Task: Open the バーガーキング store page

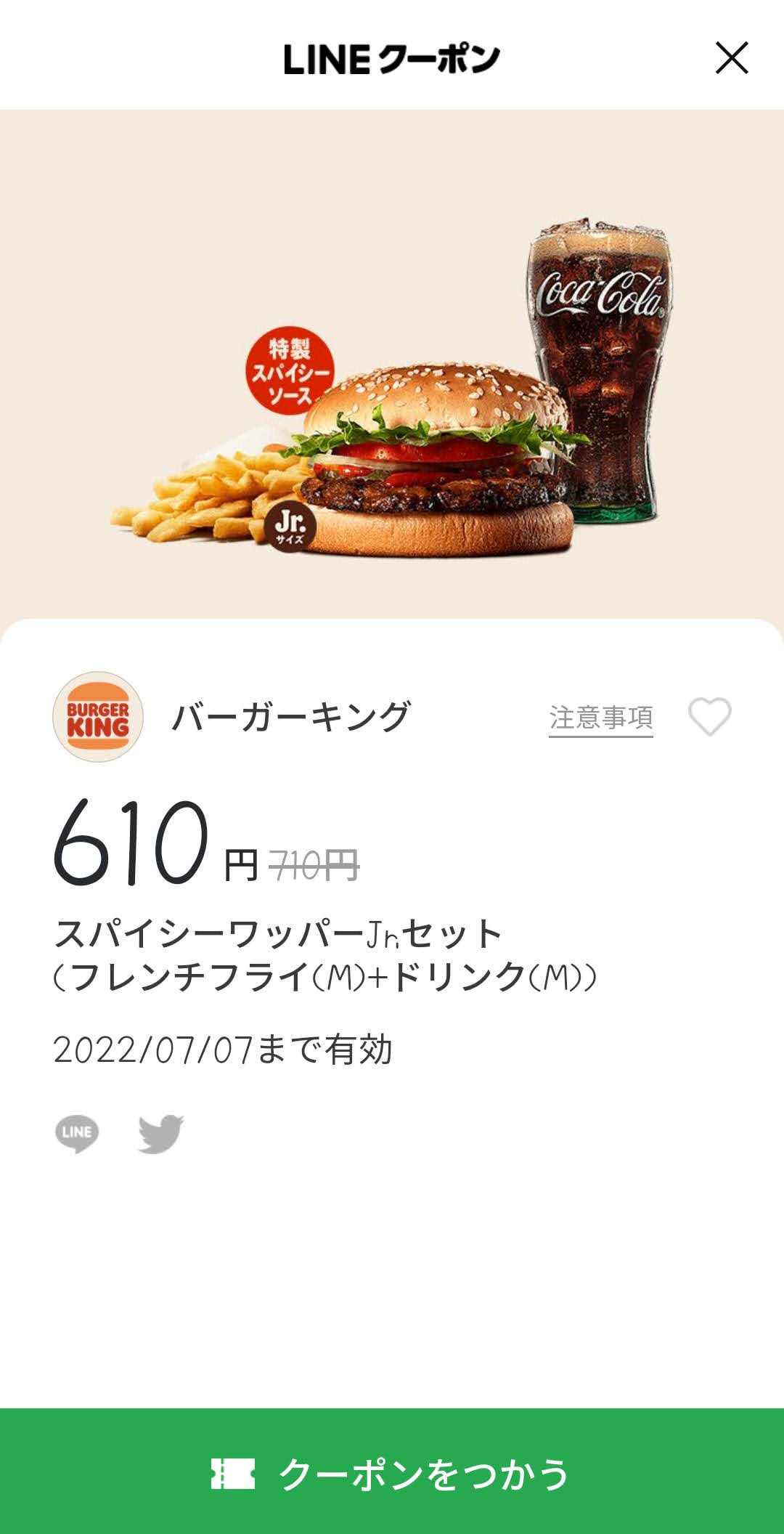Action: coord(290,718)
